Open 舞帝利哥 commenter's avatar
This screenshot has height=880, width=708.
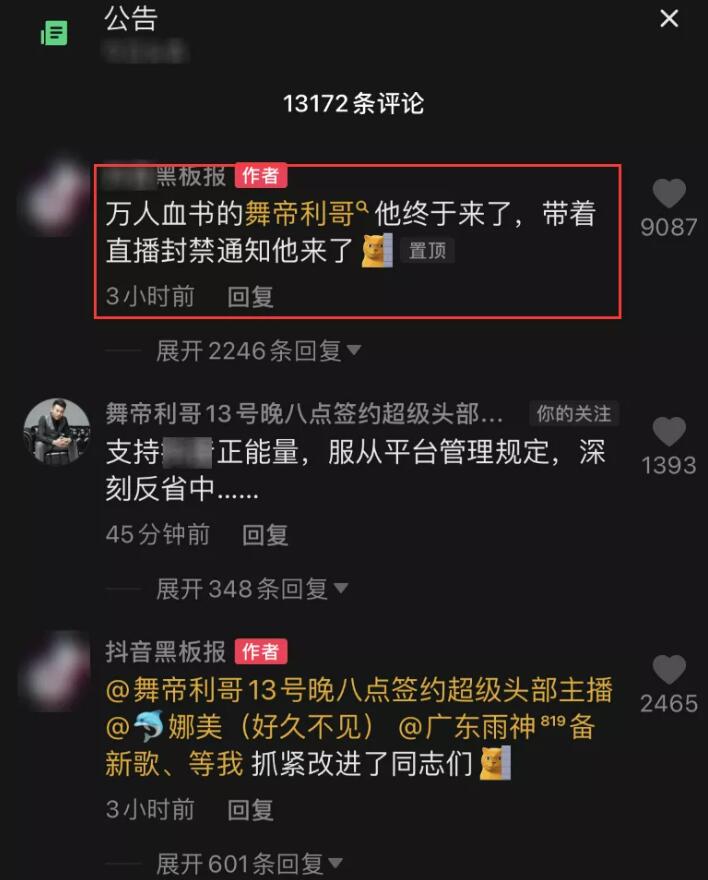click(x=58, y=429)
